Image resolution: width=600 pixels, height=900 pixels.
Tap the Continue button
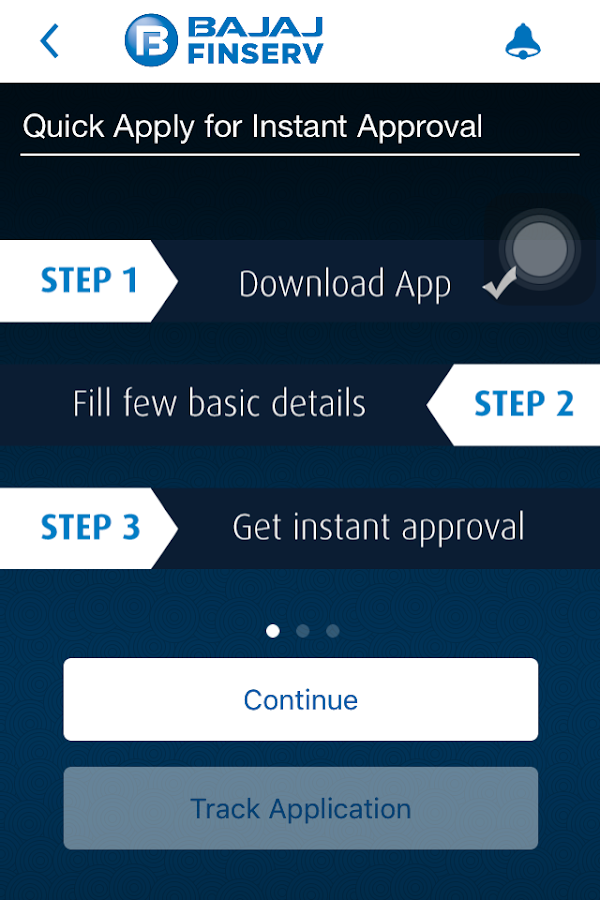click(301, 700)
